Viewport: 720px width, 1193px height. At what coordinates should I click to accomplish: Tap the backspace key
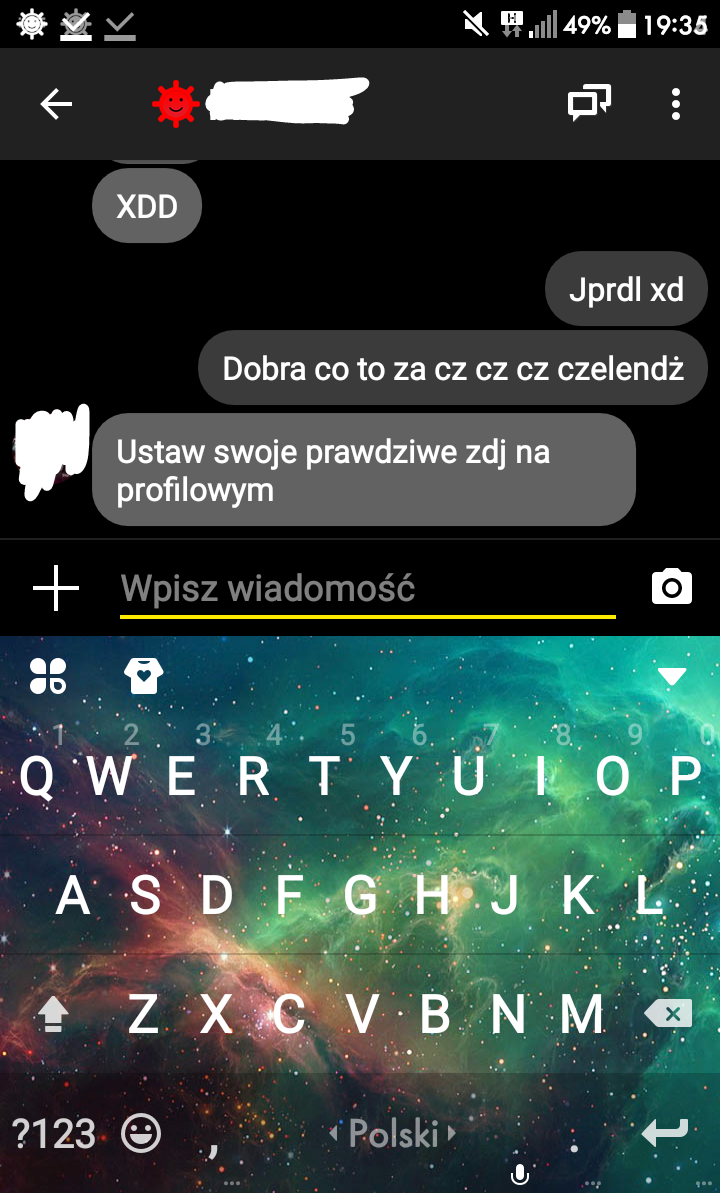[x=668, y=1015]
